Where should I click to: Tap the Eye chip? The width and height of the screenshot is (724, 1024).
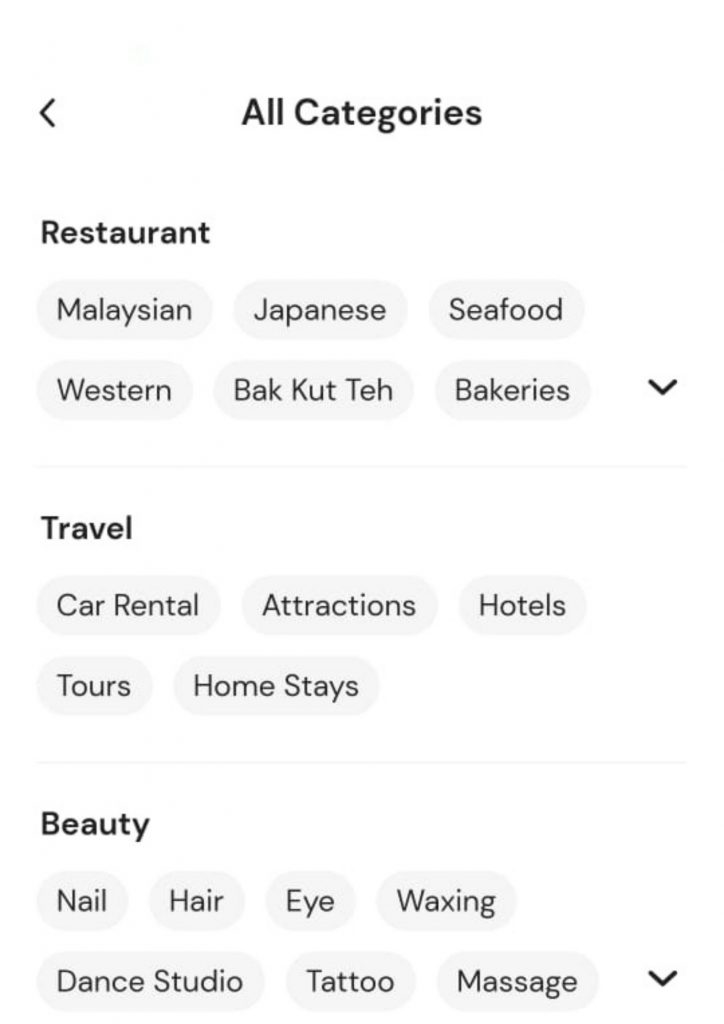point(310,901)
